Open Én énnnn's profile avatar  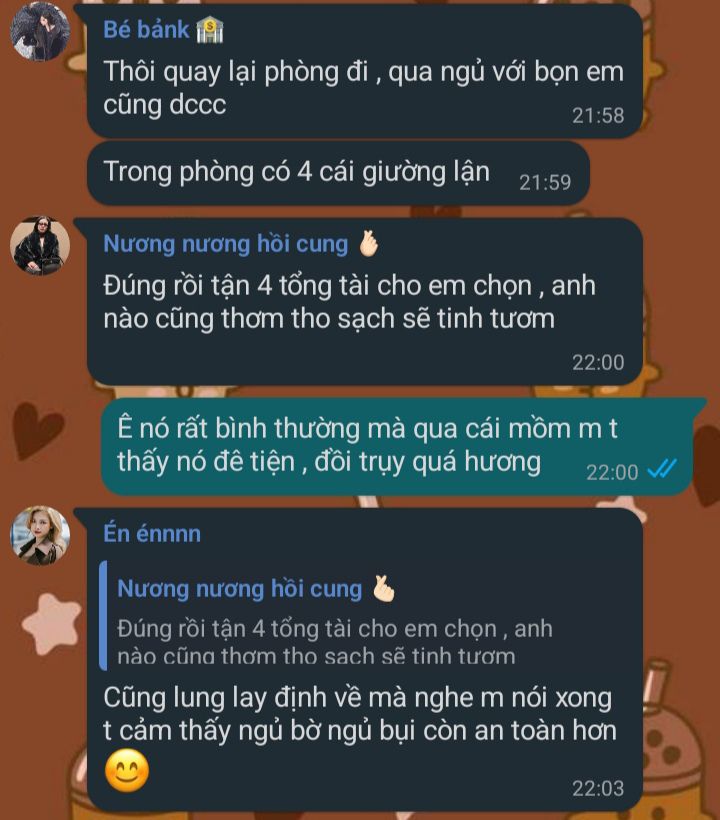tap(40, 535)
